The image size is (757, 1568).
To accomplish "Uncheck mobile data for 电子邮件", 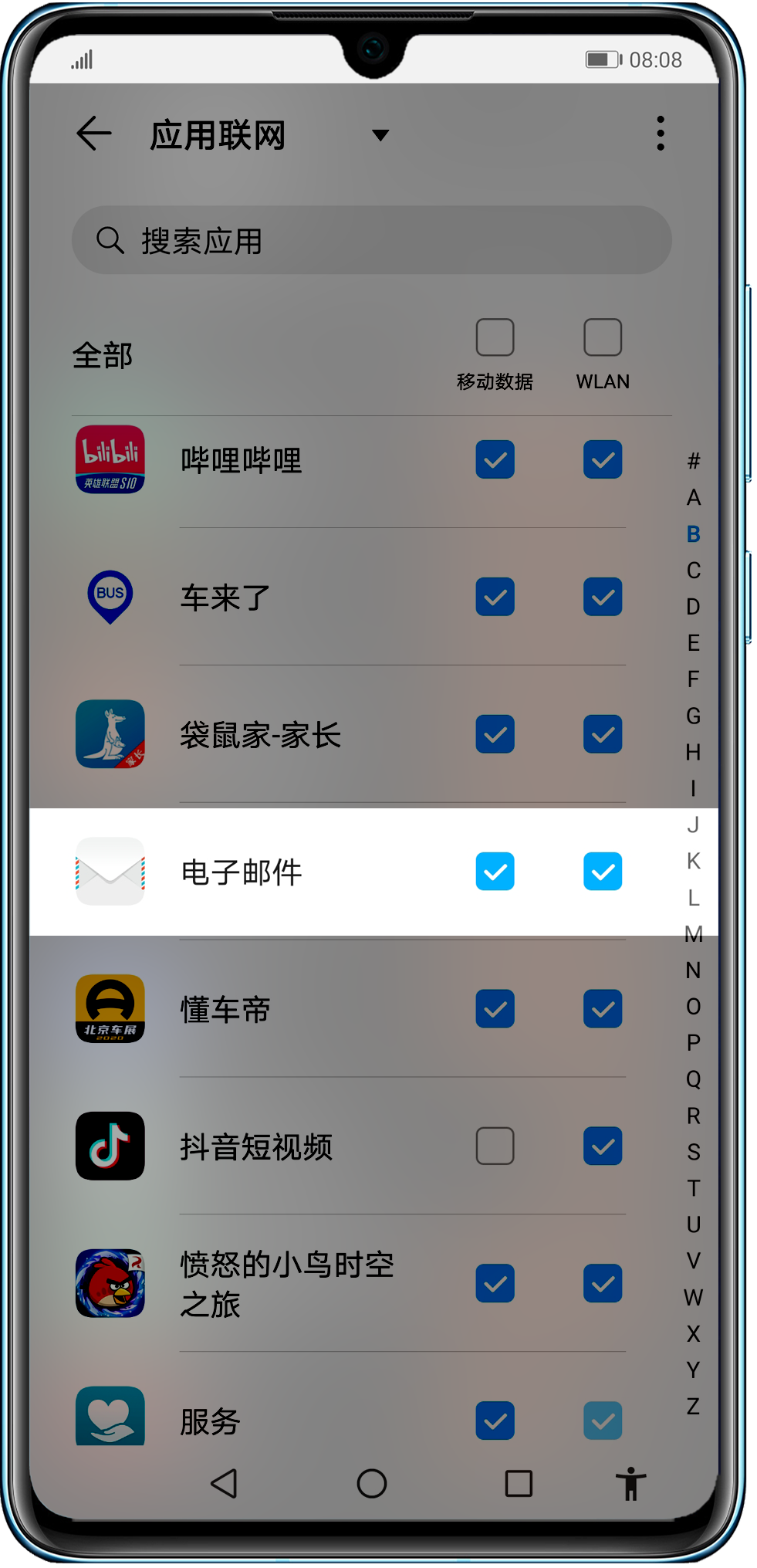I will (495, 872).
